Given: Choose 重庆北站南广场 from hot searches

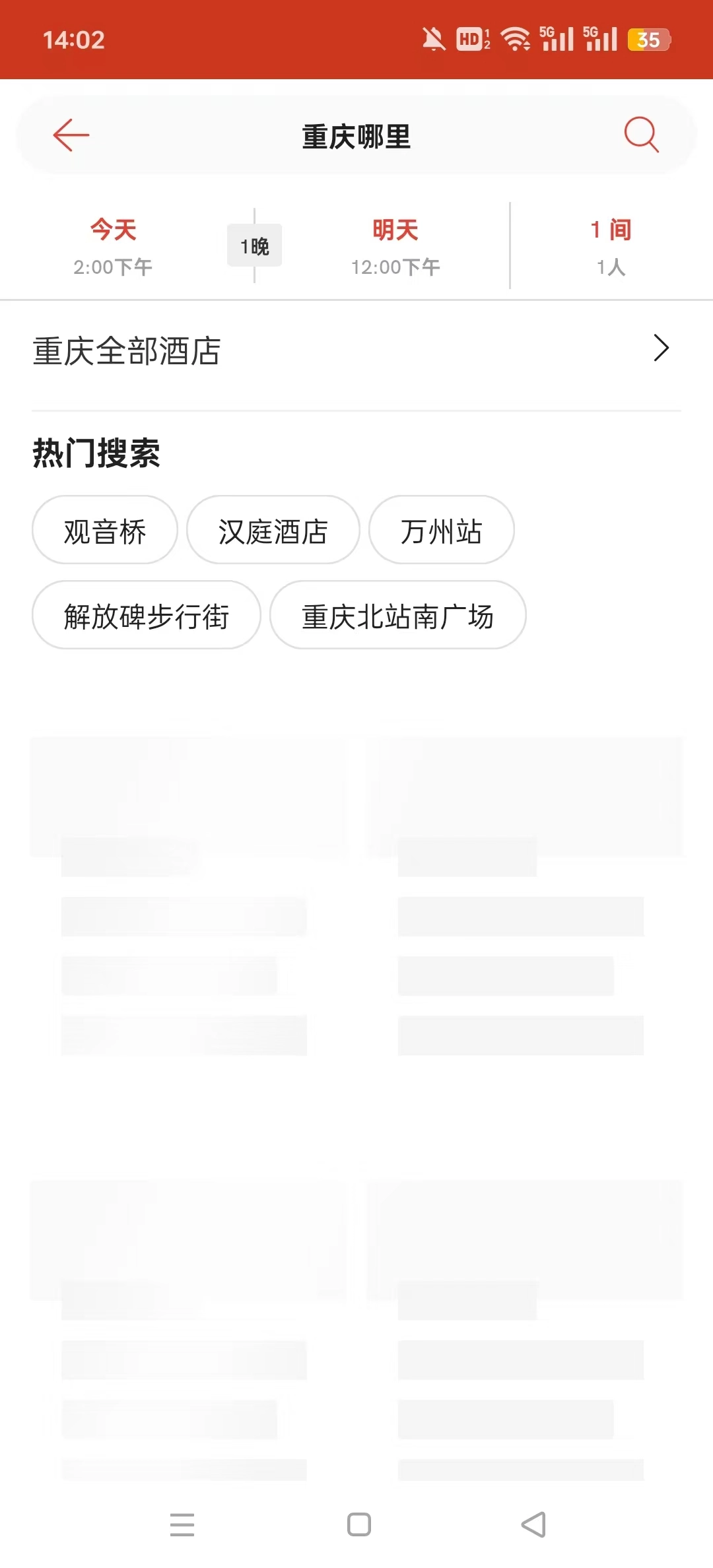Looking at the screenshot, I should [397, 615].
